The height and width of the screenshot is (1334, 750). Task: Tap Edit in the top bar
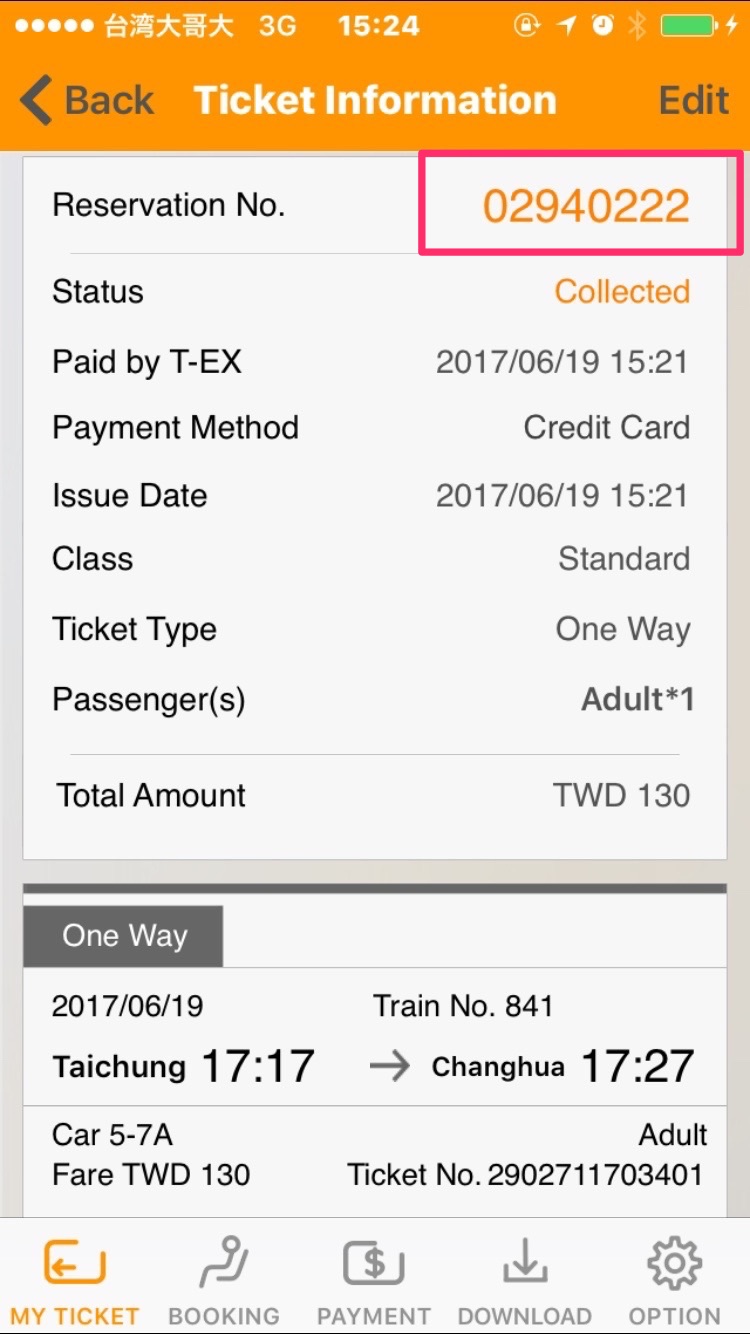[693, 101]
